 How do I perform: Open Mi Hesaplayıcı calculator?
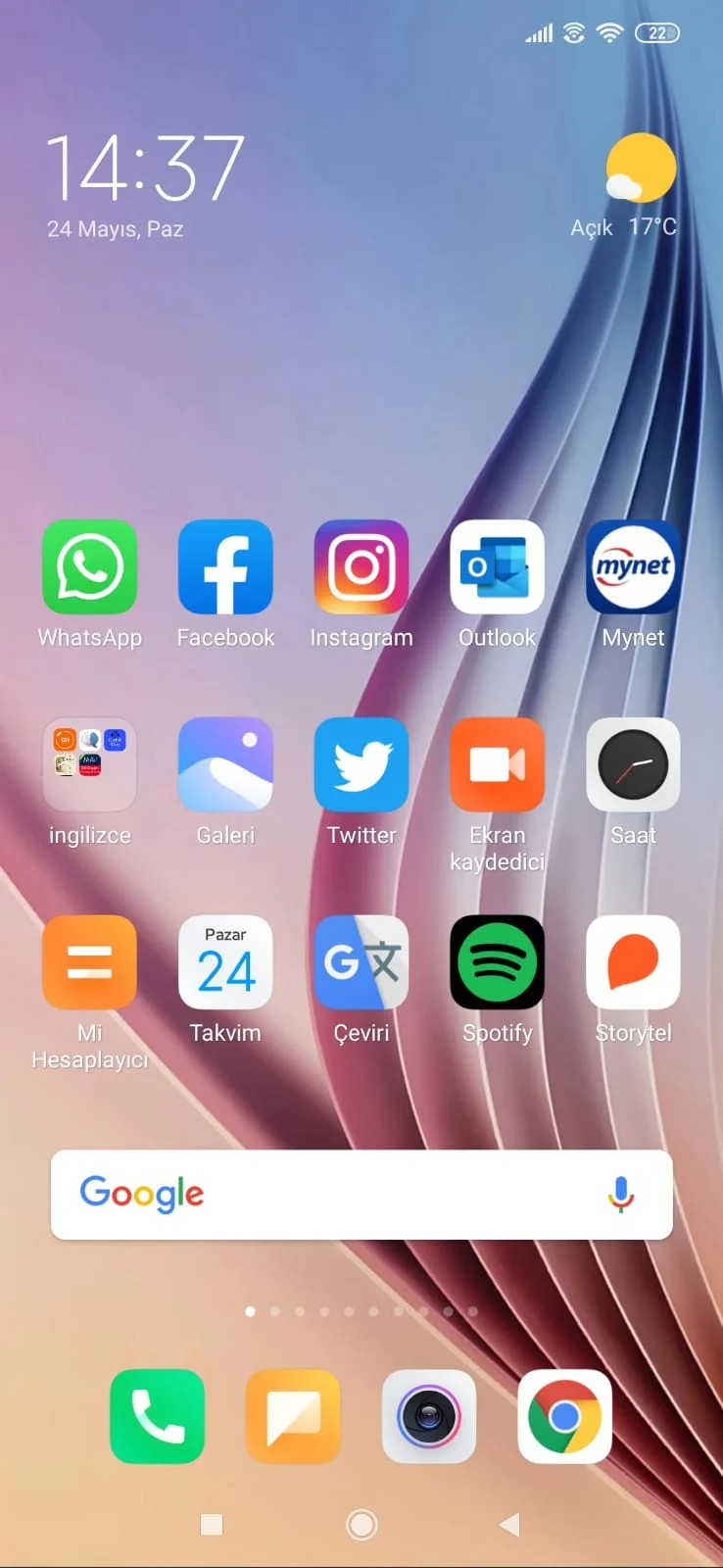click(x=89, y=963)
